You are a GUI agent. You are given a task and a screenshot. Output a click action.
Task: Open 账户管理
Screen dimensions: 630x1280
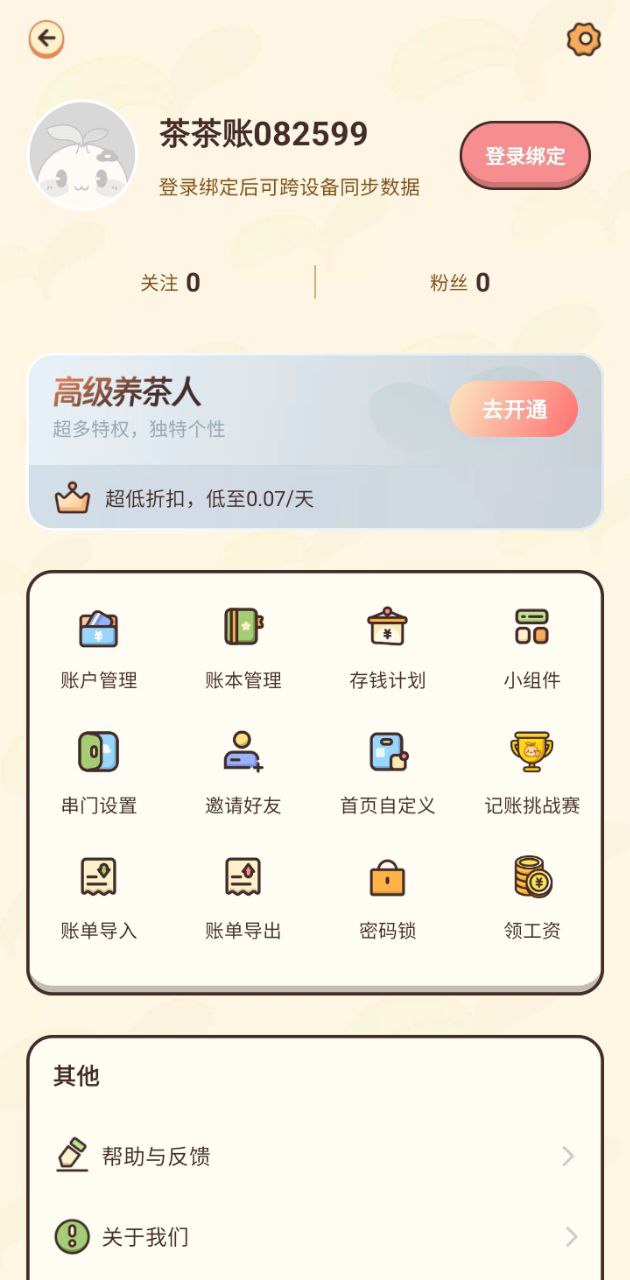point(99,648)
